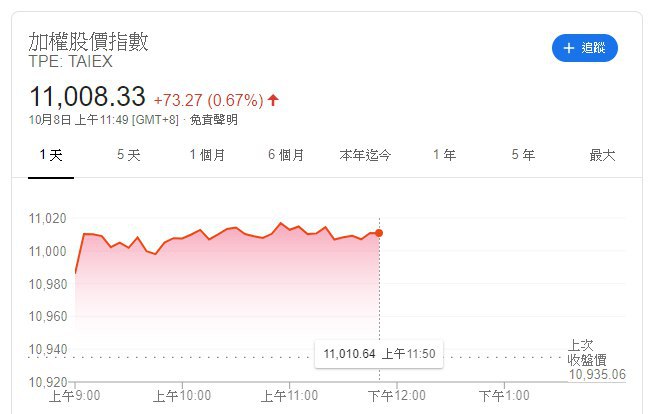Show the 1 個月 chart
Viewport: 667px width, 414px height.
(x=207, y=155)
